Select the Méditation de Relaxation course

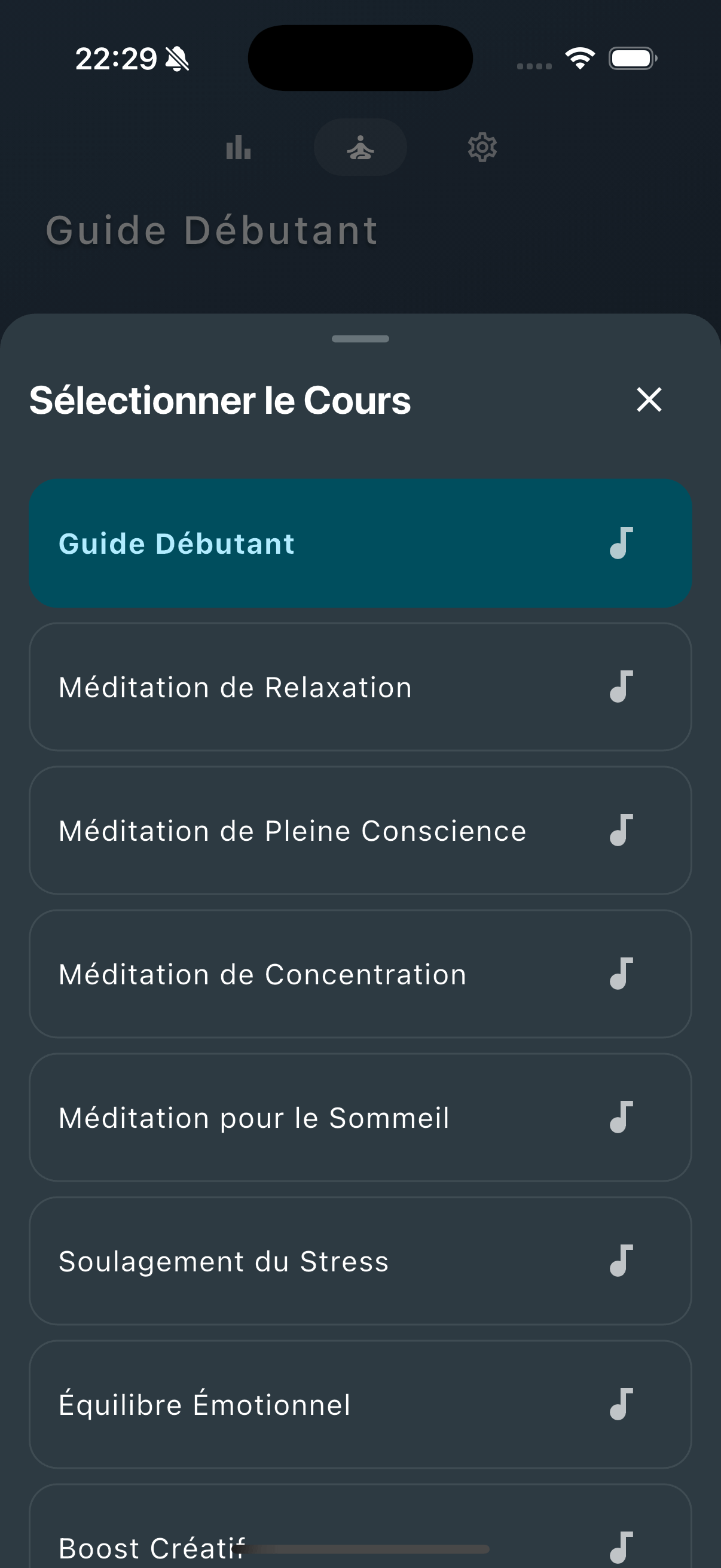point(304,687)
